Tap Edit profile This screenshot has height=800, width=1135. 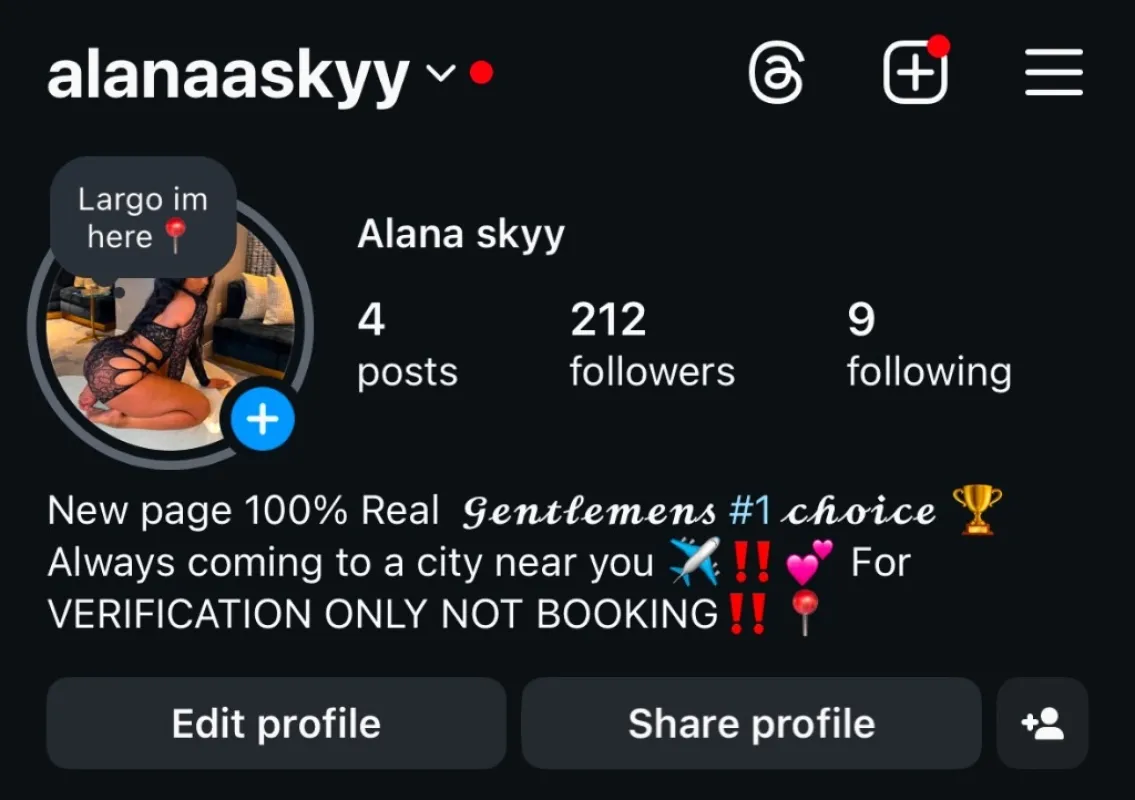point(277,723)
